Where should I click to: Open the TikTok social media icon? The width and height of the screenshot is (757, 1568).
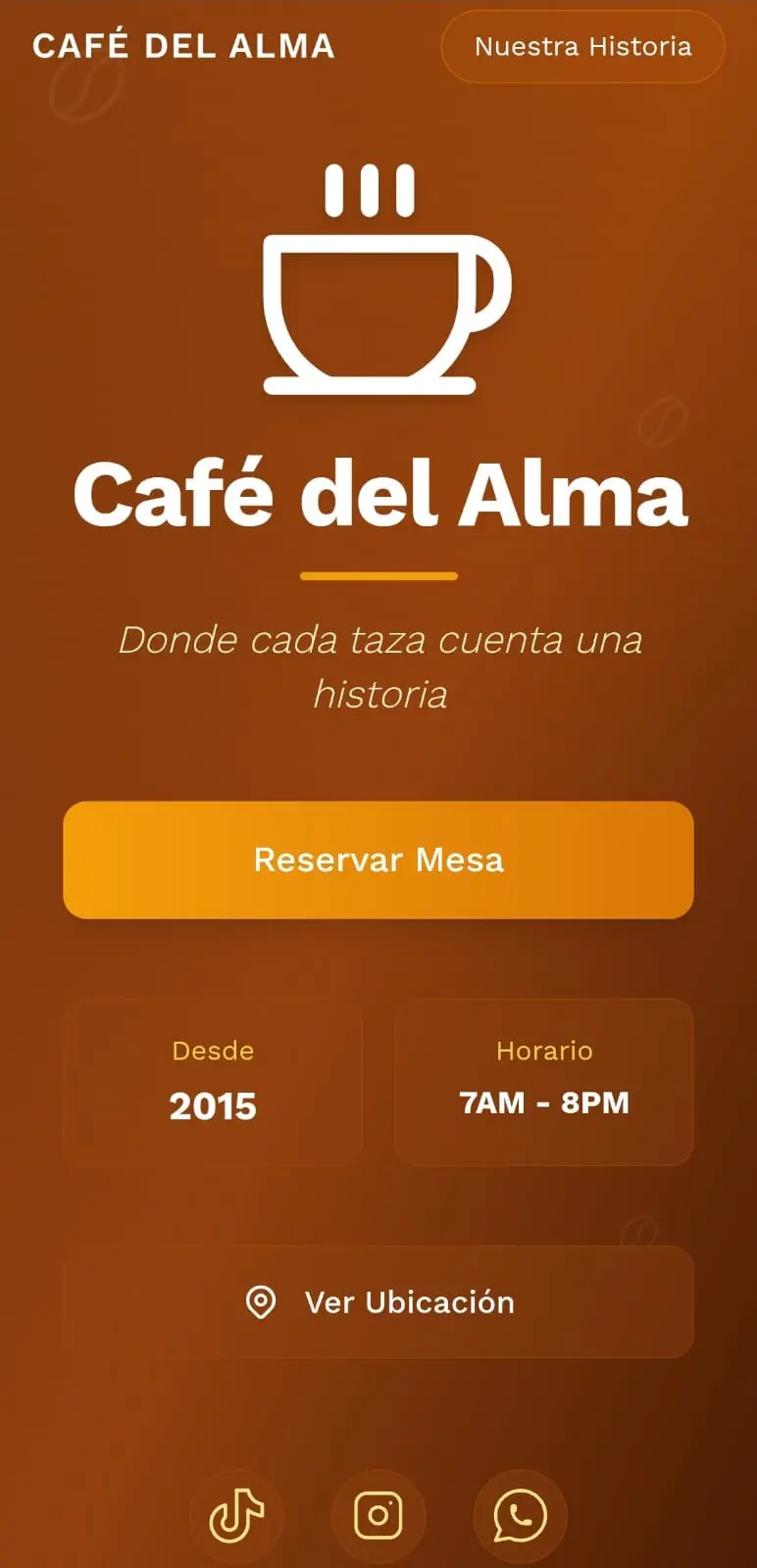click(238, 1515)
